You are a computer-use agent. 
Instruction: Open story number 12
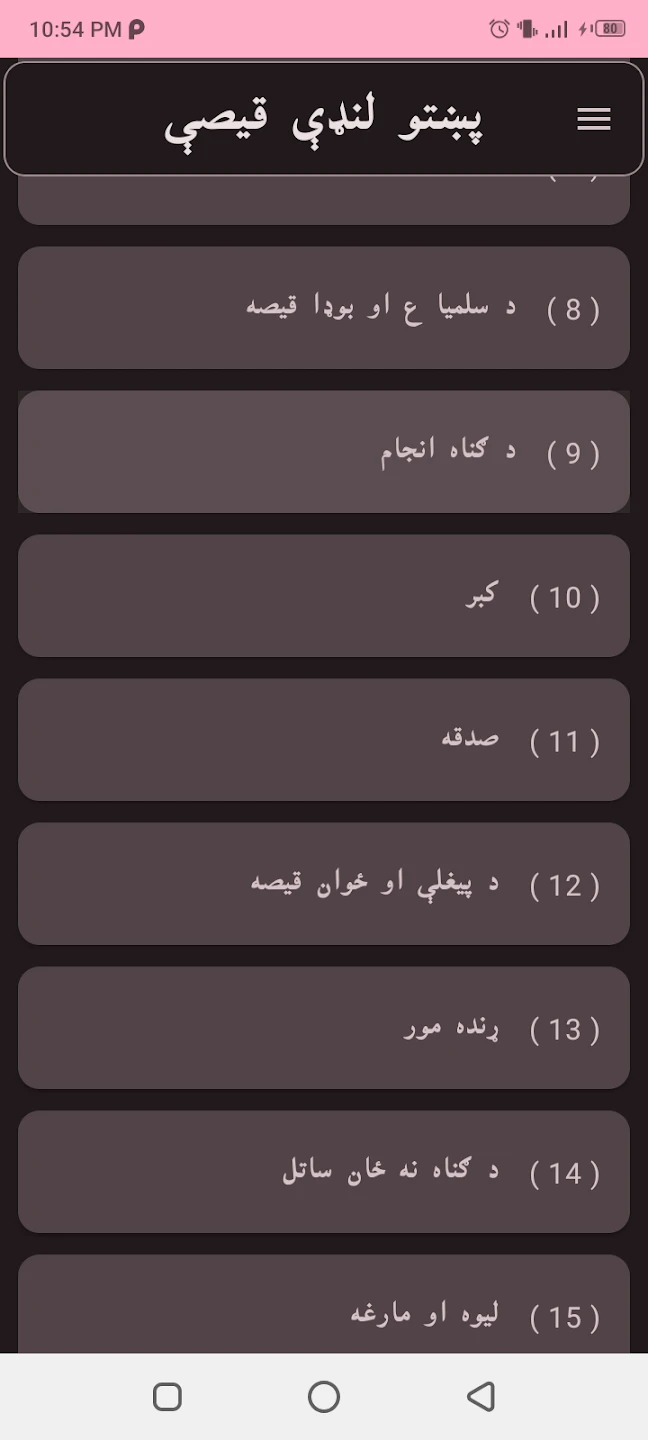coord(324,884)
